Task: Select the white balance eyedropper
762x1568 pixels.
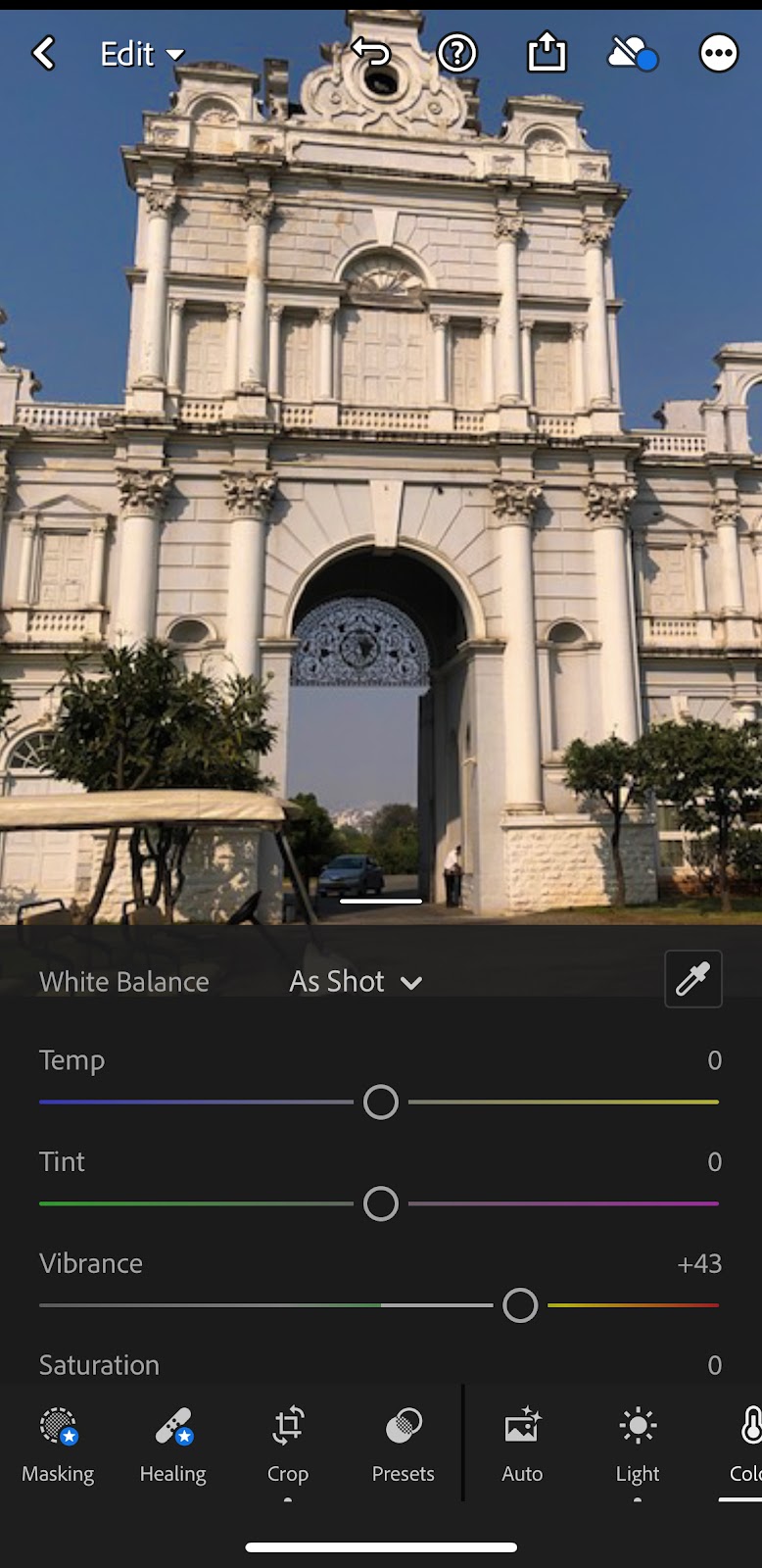Action: pos(692,978)
